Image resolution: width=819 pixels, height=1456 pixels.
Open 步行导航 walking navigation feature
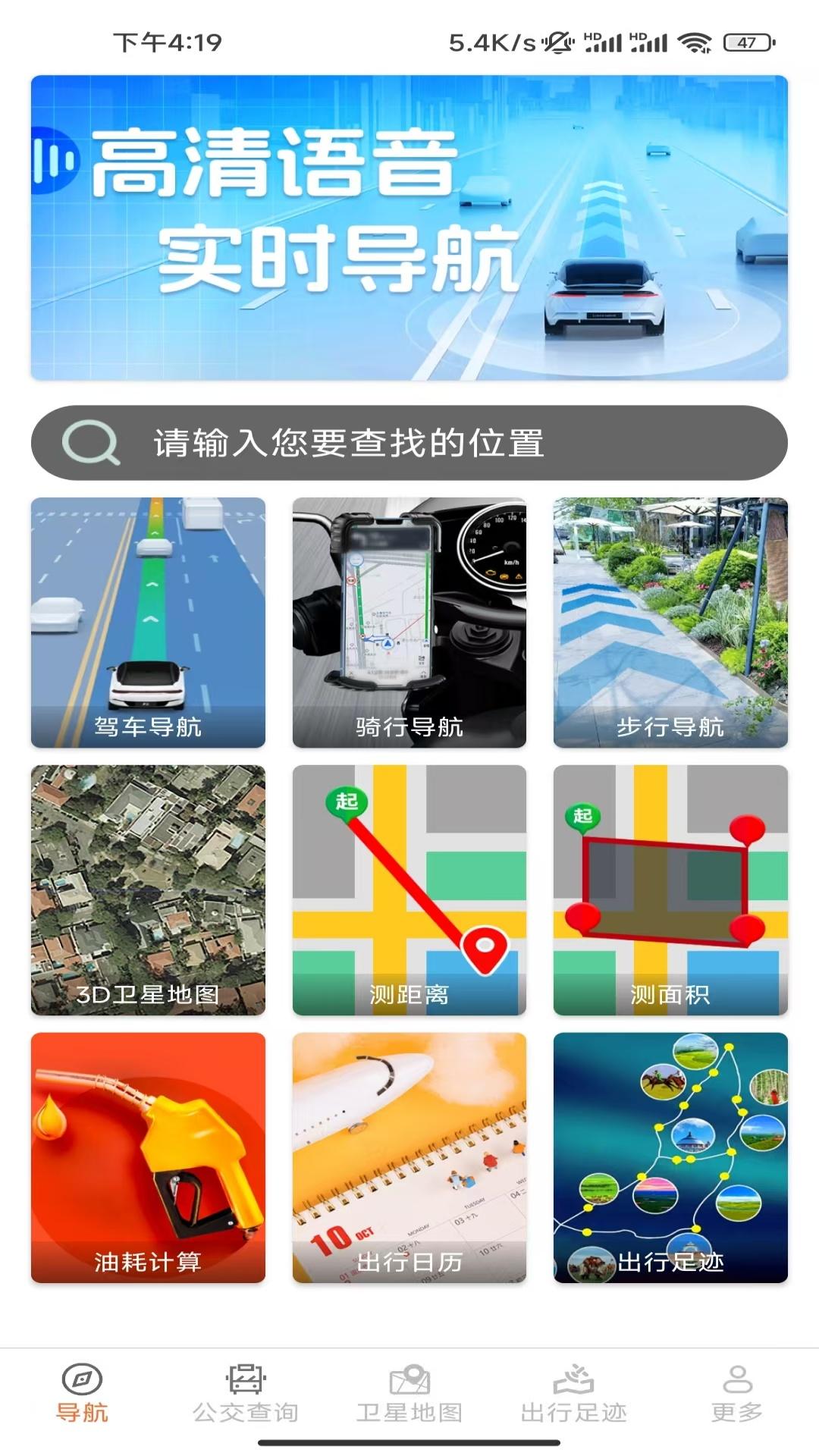[x=671, y=622]
